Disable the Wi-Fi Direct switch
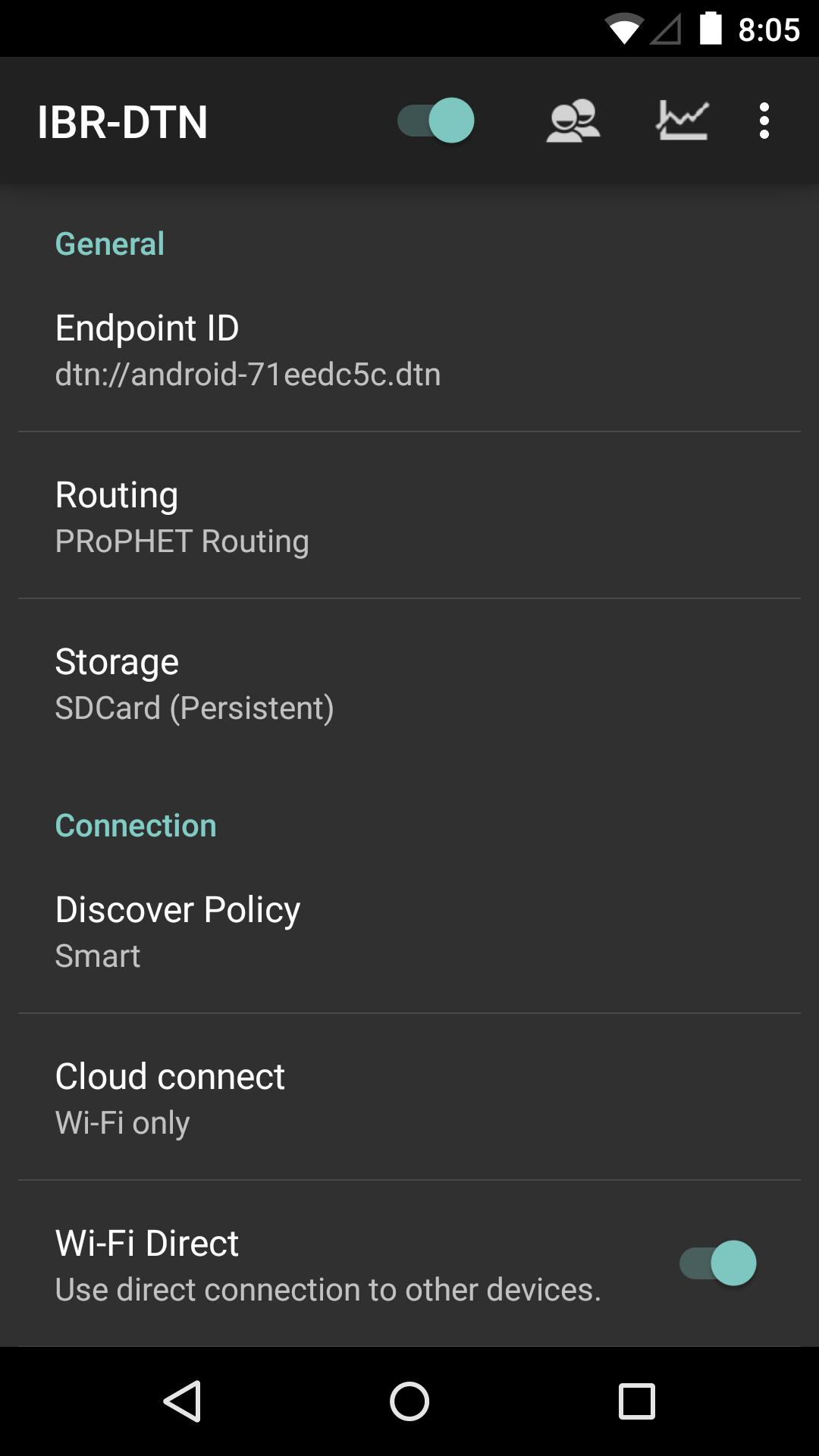The width and height of the screenshot is (819, 1456). (x=717, y=1263)
